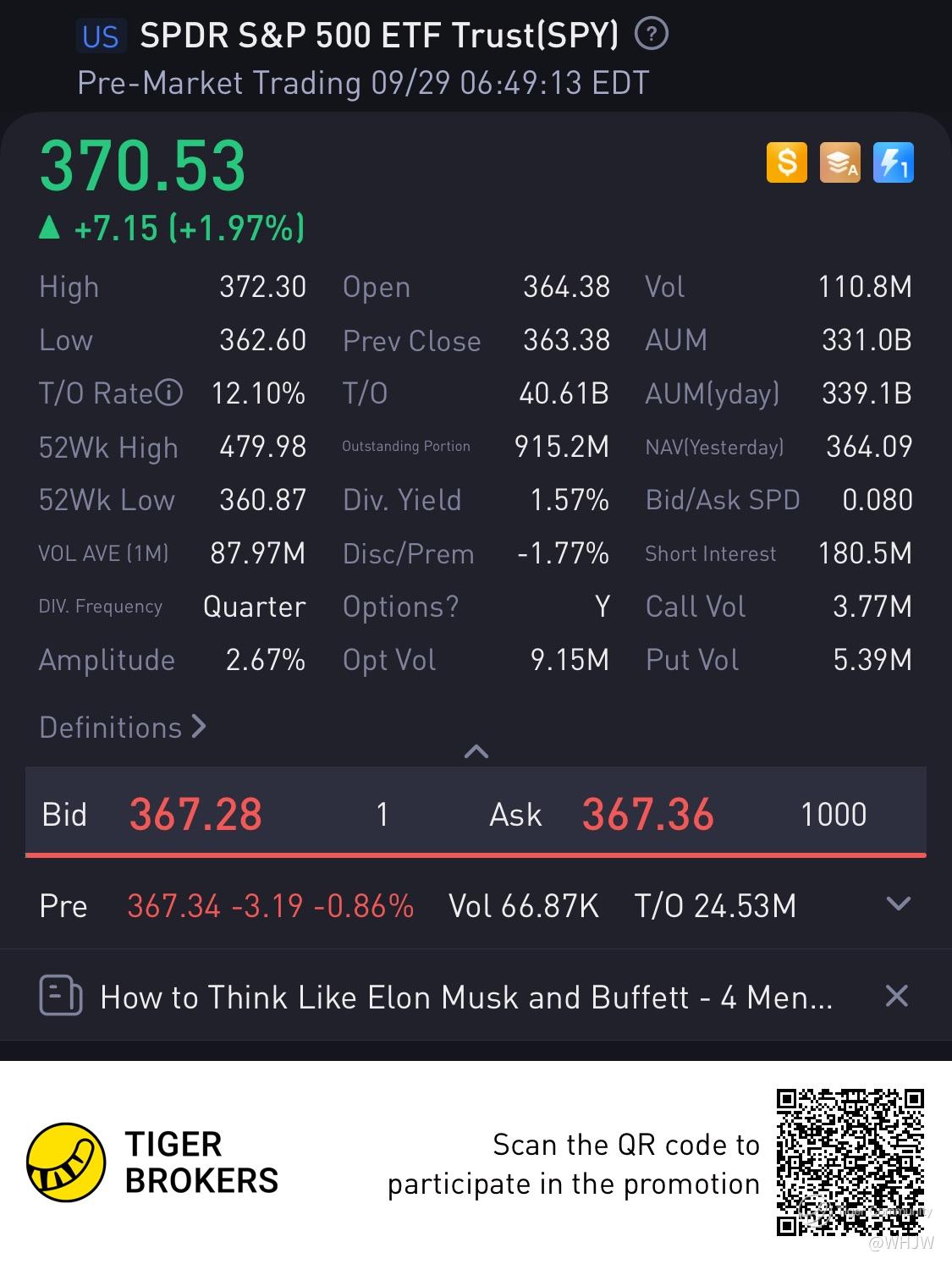Dismiss the article banner
952x1264 pixels.
[896, 996]
